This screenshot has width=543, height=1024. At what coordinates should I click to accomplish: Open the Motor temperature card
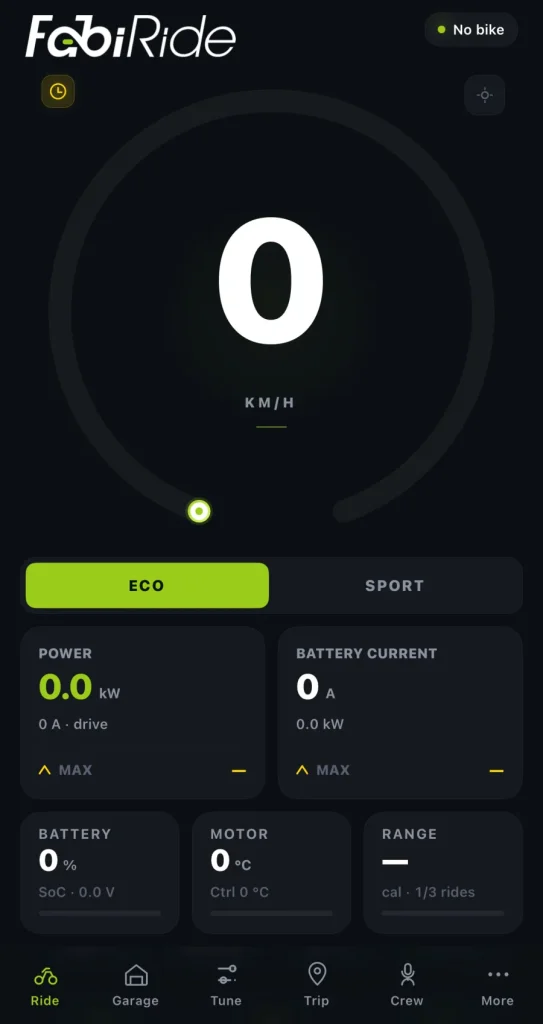(x=271, y=872)
